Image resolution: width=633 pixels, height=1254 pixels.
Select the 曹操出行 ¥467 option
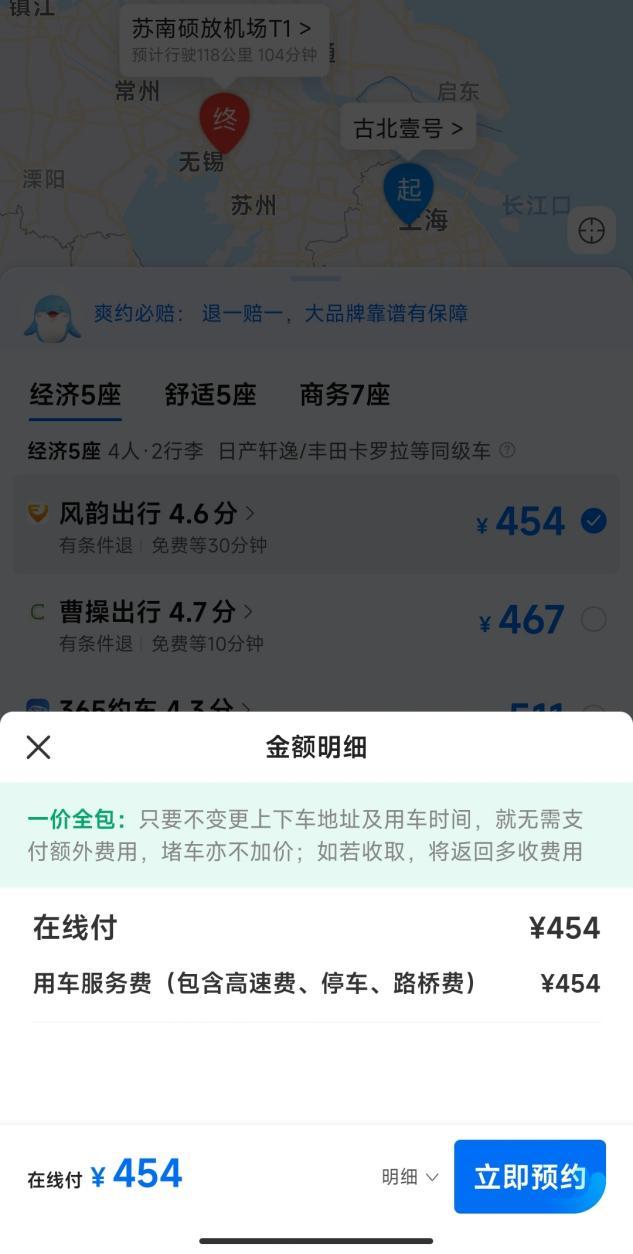593,620
